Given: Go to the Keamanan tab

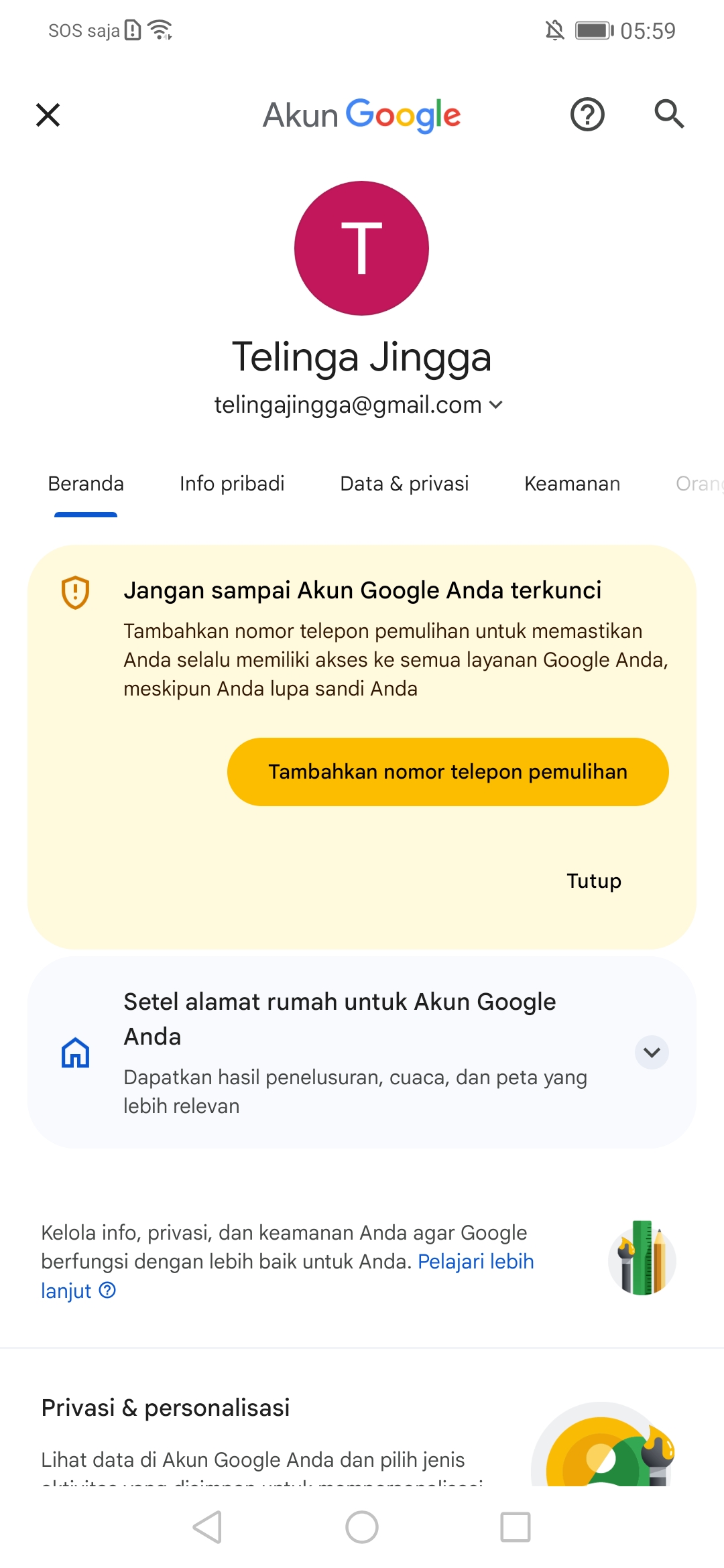Looking at the screenshot, I should point(572,484).
